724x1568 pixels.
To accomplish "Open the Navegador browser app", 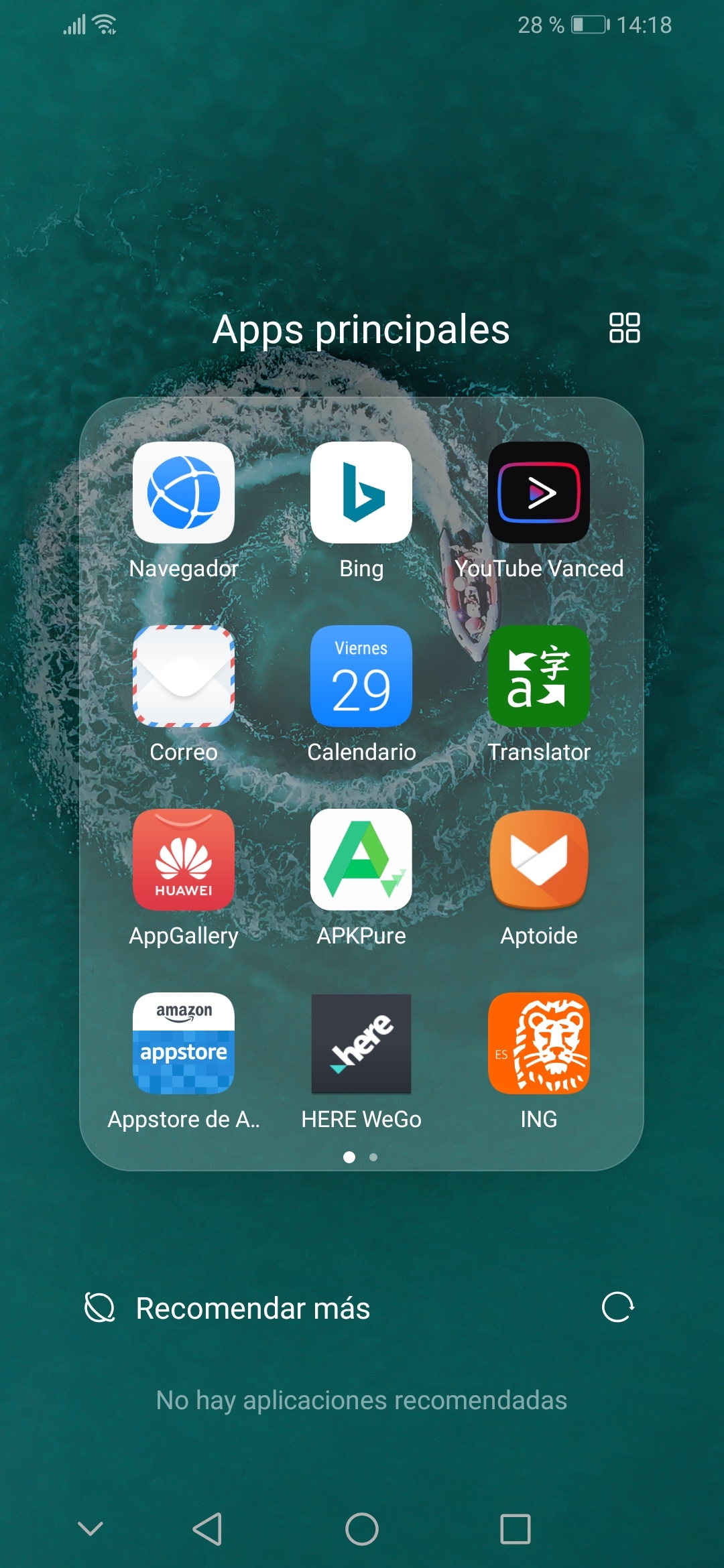I will [184, 493].
